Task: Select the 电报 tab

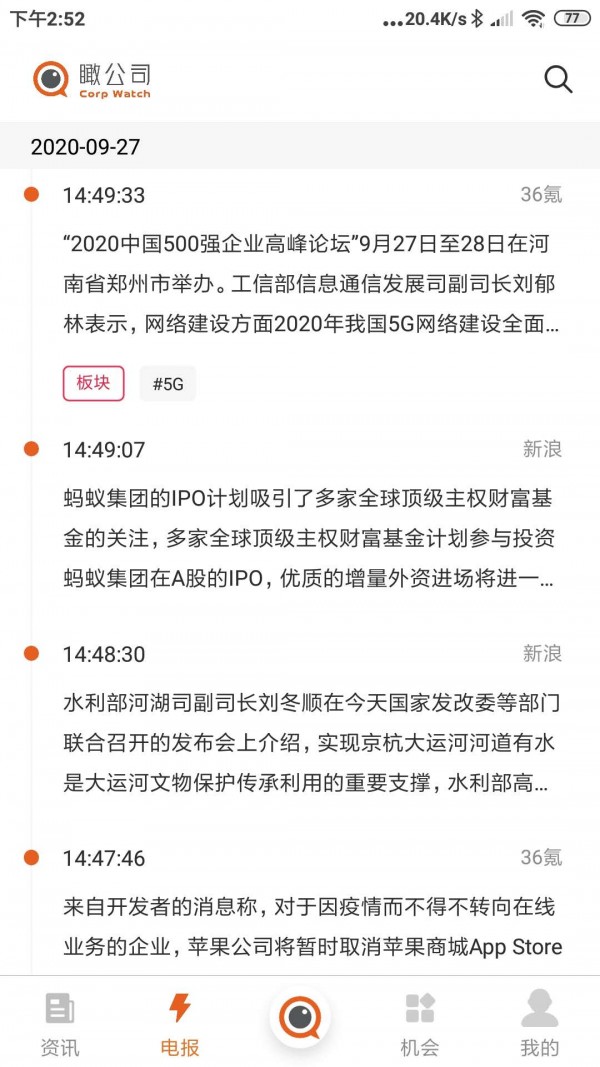Action: [180, 1023]
